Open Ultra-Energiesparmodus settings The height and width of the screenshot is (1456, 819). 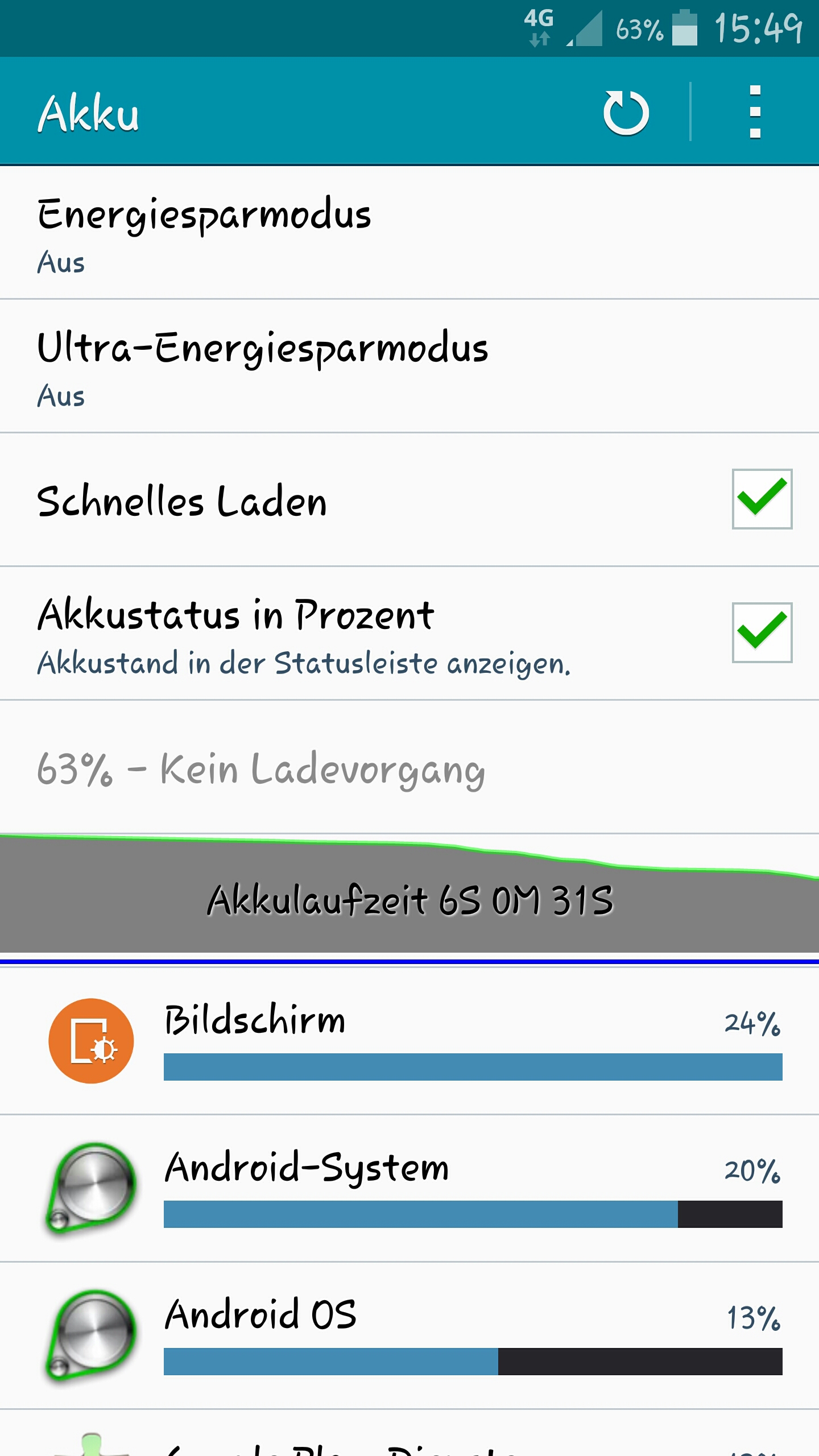click(x=409, y=366)
